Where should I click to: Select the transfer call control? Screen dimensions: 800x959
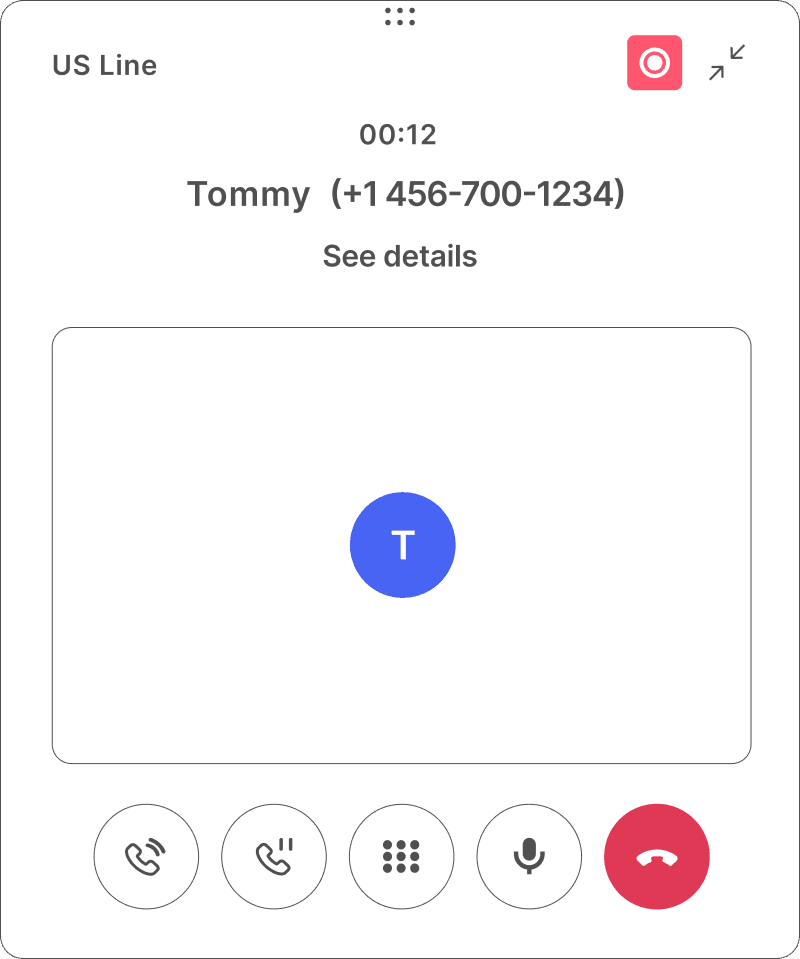click(x=146, y=857)
